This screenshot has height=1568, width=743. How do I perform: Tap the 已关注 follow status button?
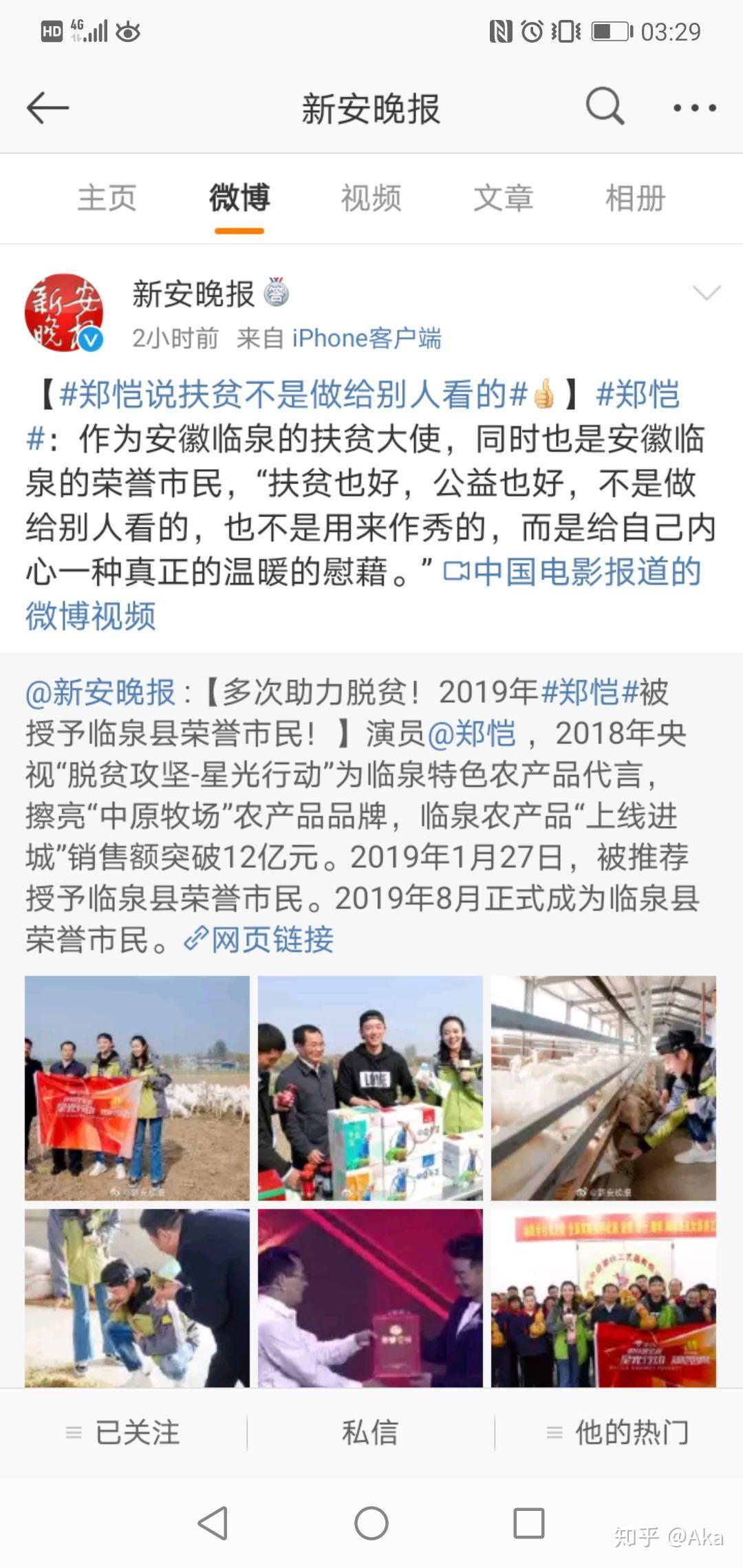coord(123,1433)
